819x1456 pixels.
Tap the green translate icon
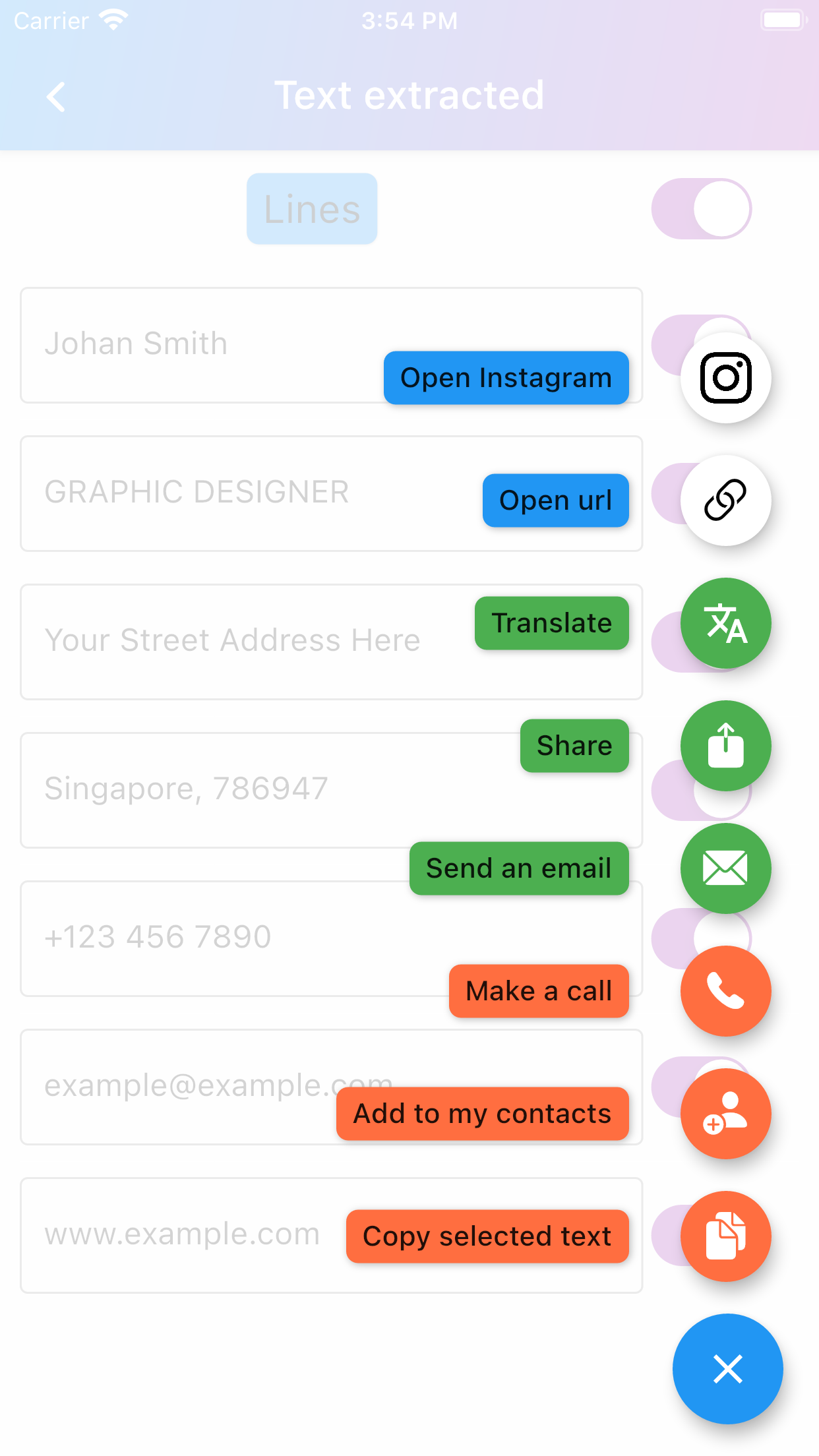tap(725, 623)
